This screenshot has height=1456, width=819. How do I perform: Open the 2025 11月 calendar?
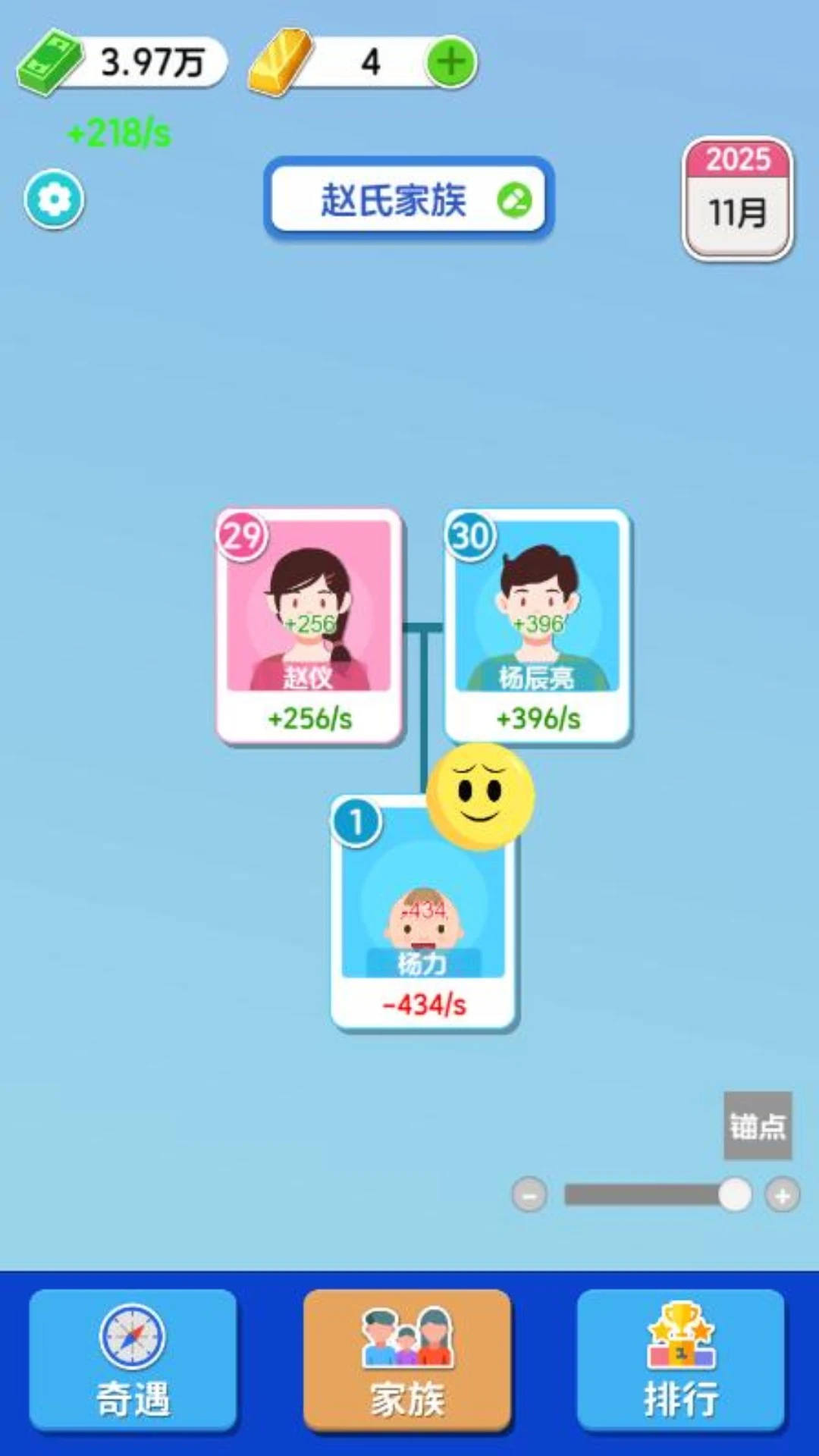pyautogui.click(x=738, y=199)
